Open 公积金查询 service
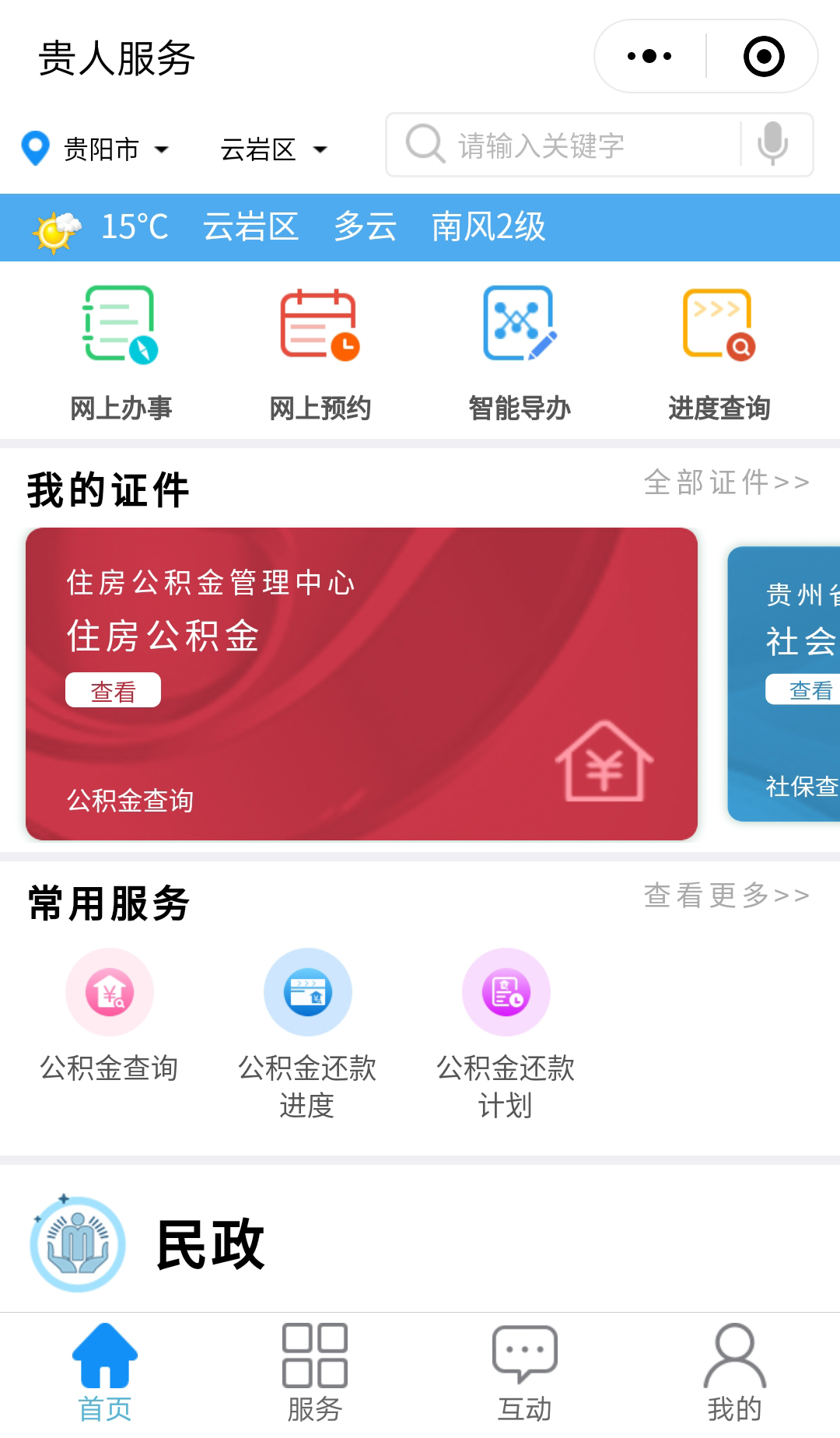 coord(110,1015)
